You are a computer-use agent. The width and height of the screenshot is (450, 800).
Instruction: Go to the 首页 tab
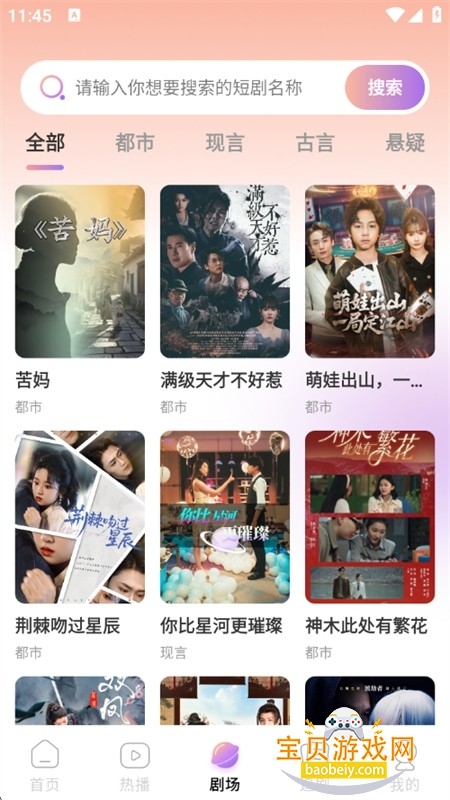(45, 765)
